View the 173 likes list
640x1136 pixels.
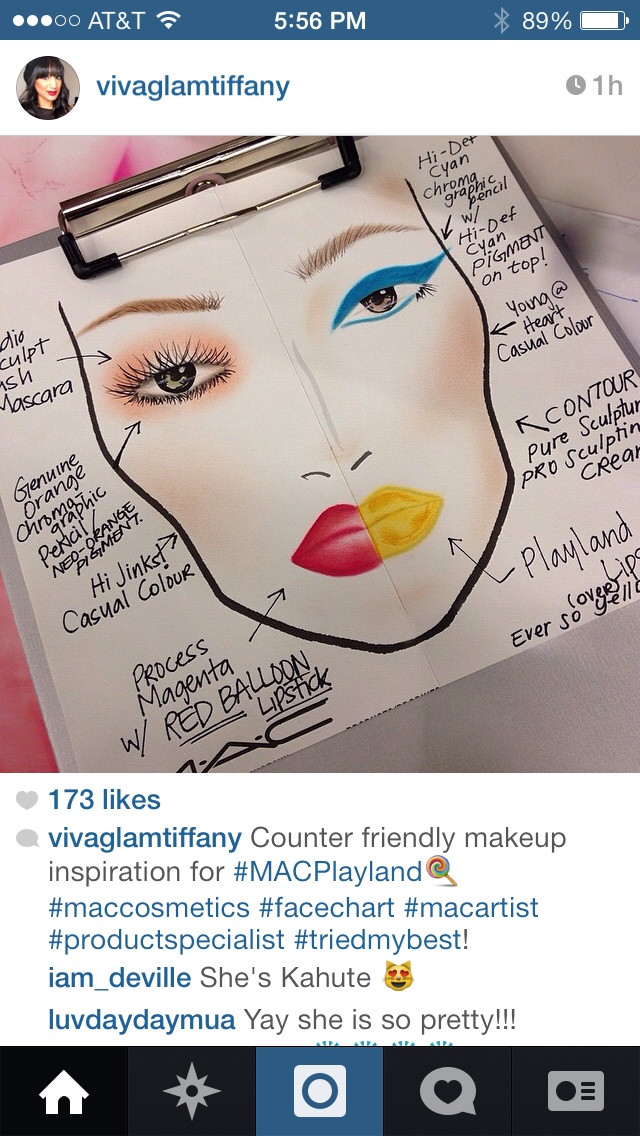click(x=104, y=800)
